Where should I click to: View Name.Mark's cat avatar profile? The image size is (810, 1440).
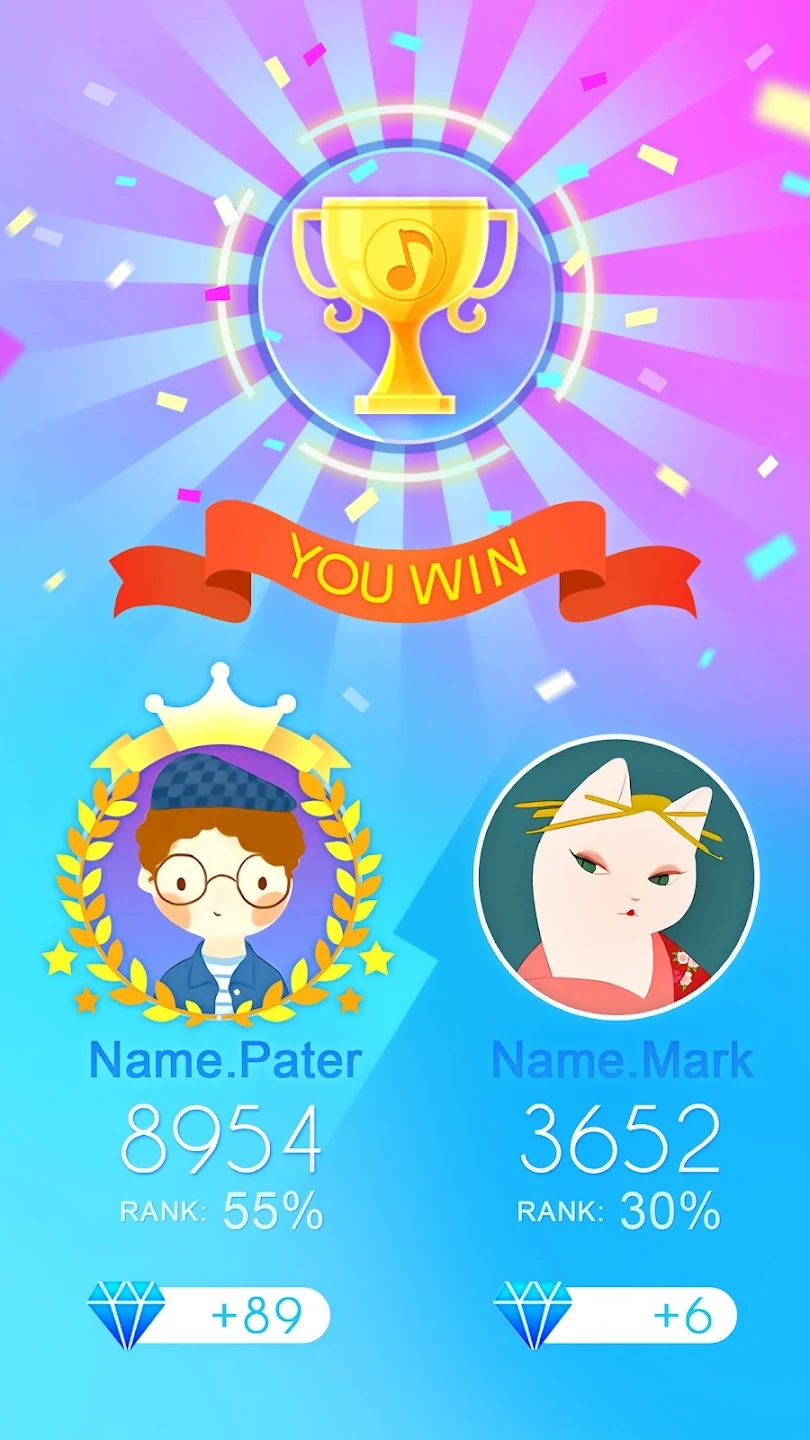pos(616,877)
